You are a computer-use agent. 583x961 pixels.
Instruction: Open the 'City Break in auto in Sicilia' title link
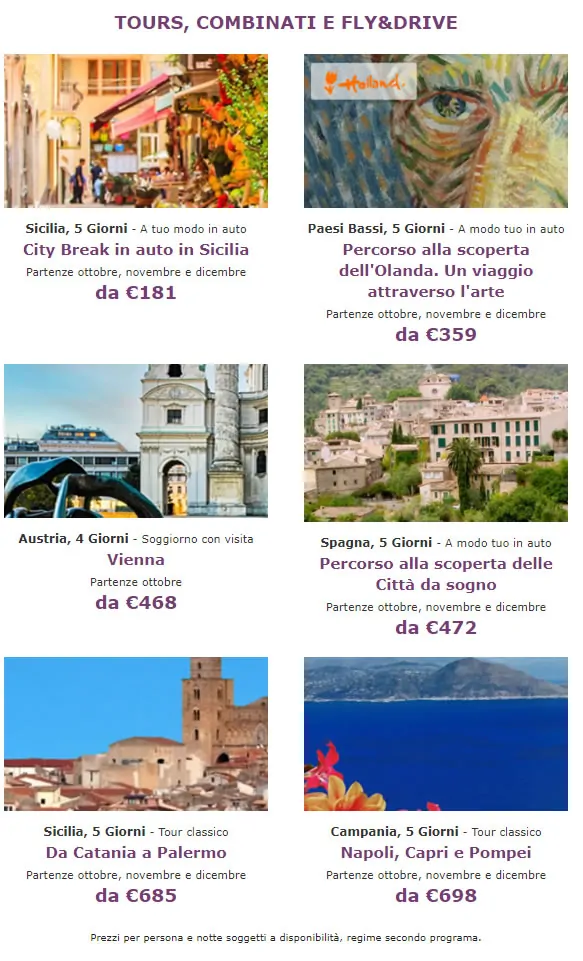136,249
